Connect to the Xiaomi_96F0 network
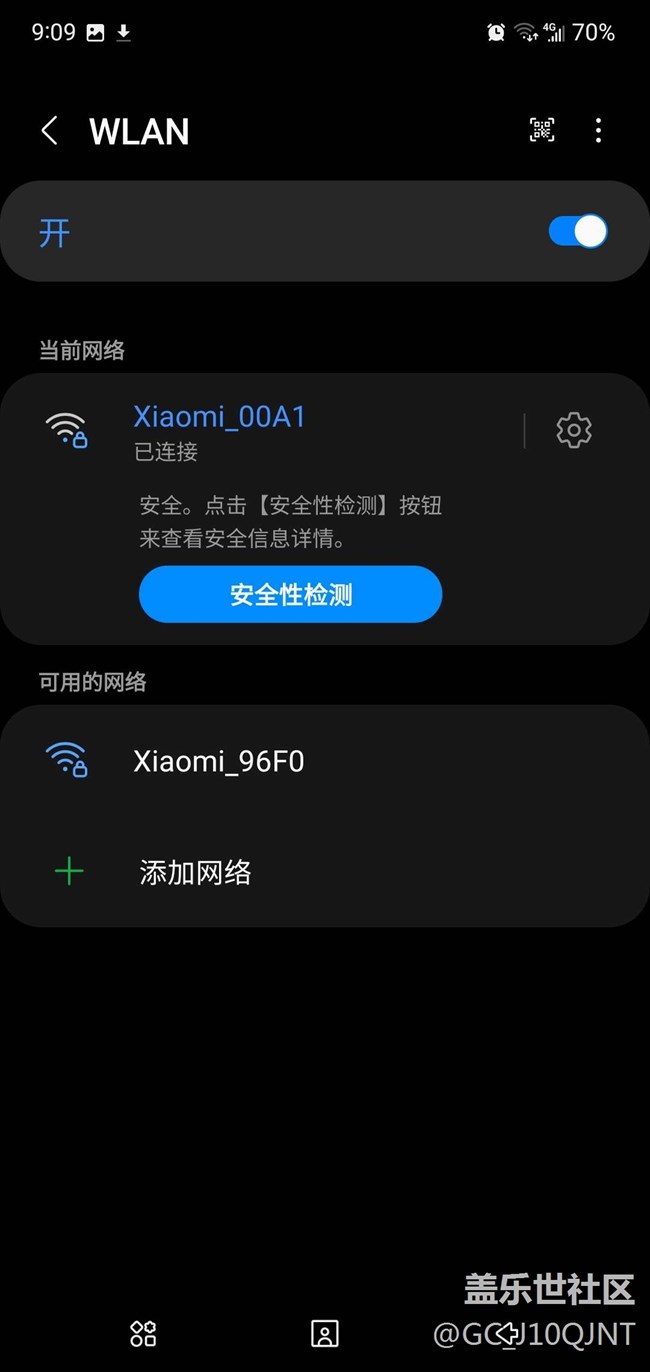Screen dimensions: 650x1372 (x=324, y=762)
